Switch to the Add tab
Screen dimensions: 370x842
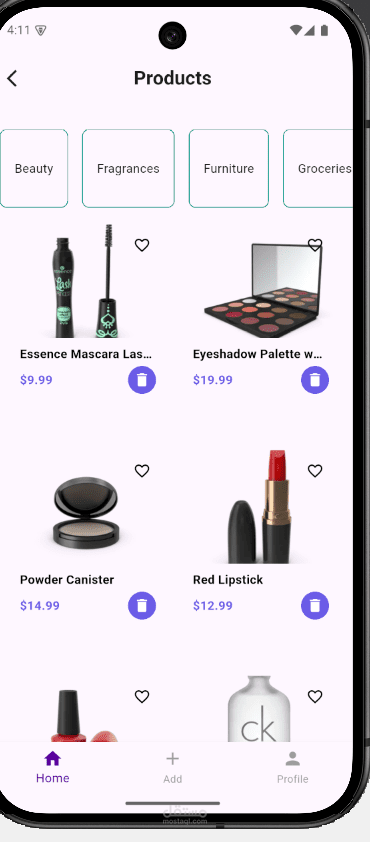[172, 768]
